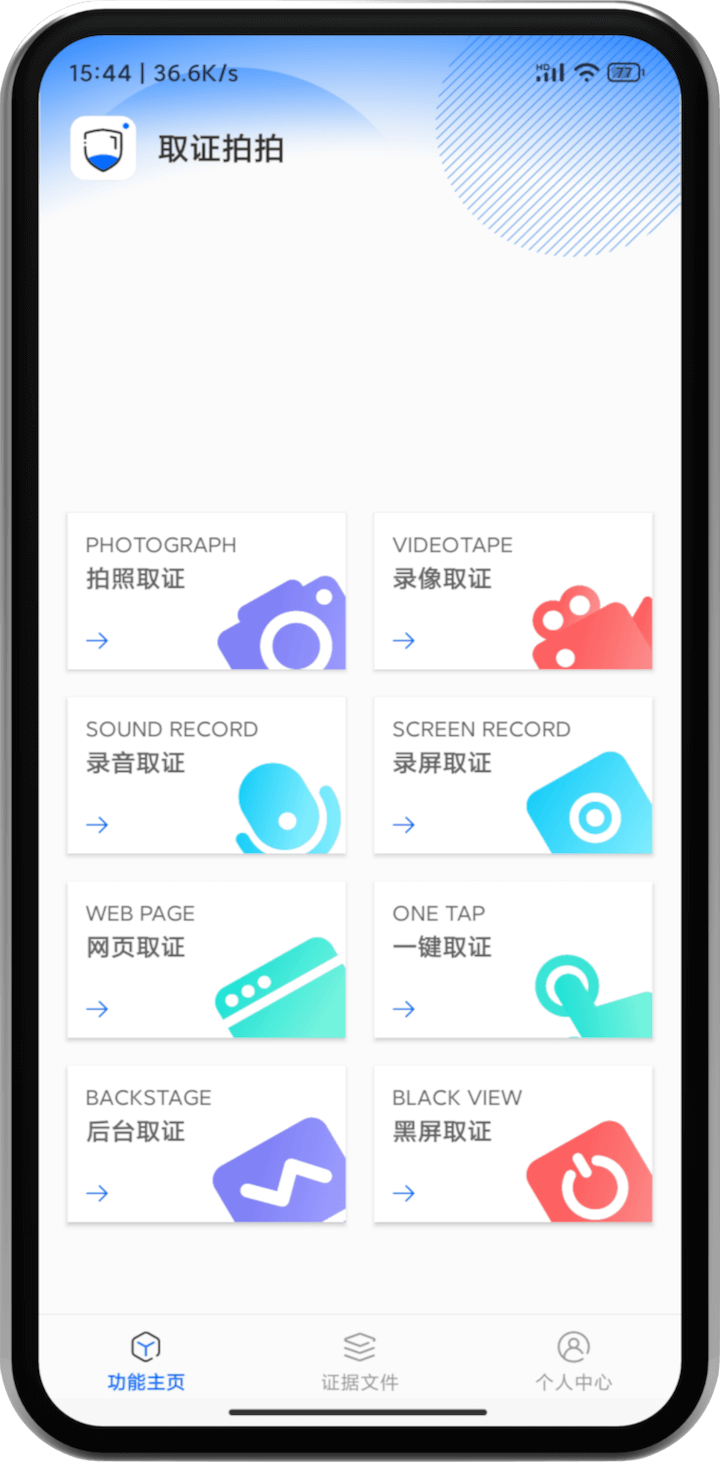Open the 后台取证 Backstage card
720x1462 pixels.
click(206, 1143)
